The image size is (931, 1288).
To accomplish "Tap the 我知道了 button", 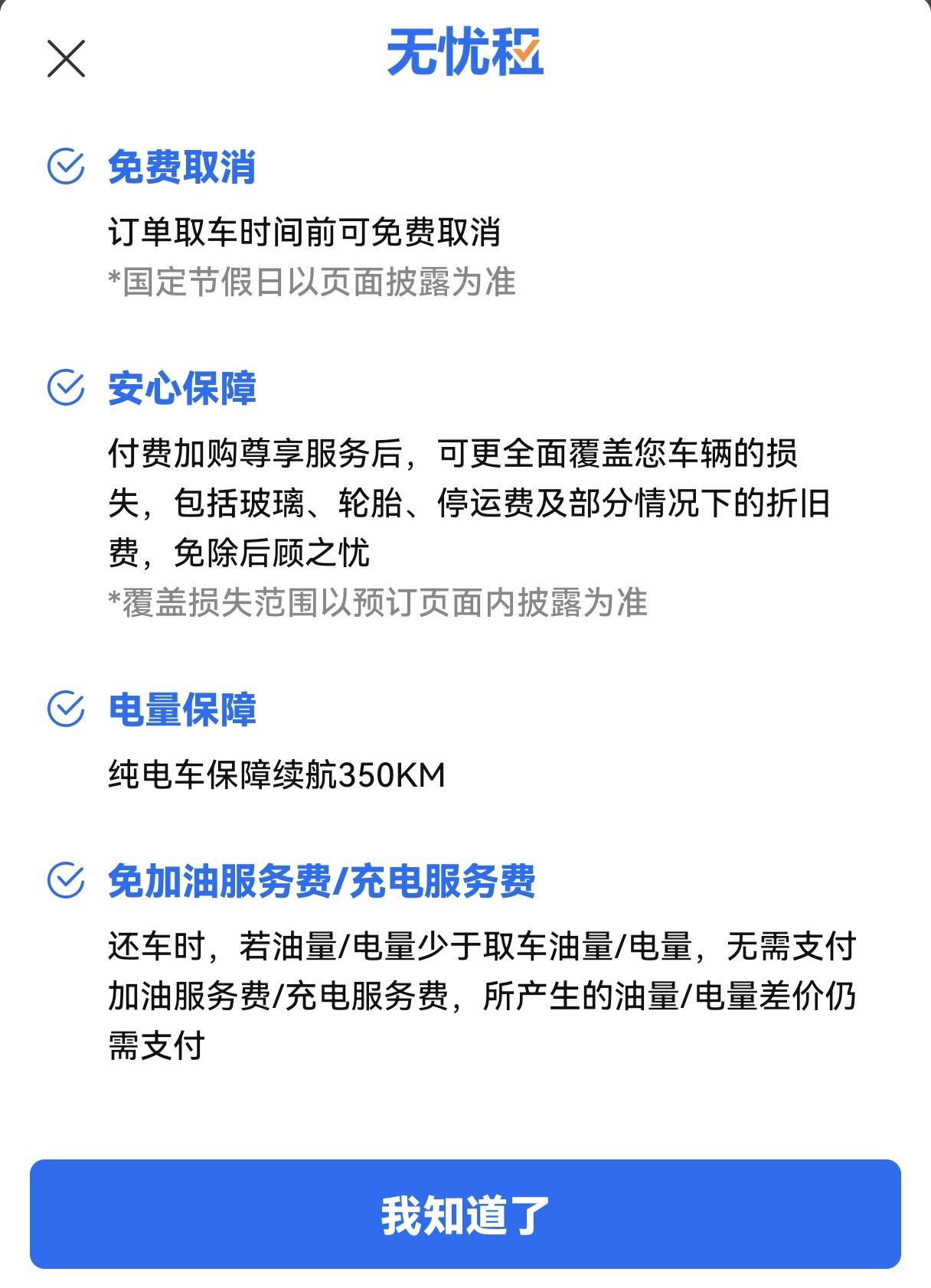I will coord(465,1215).
